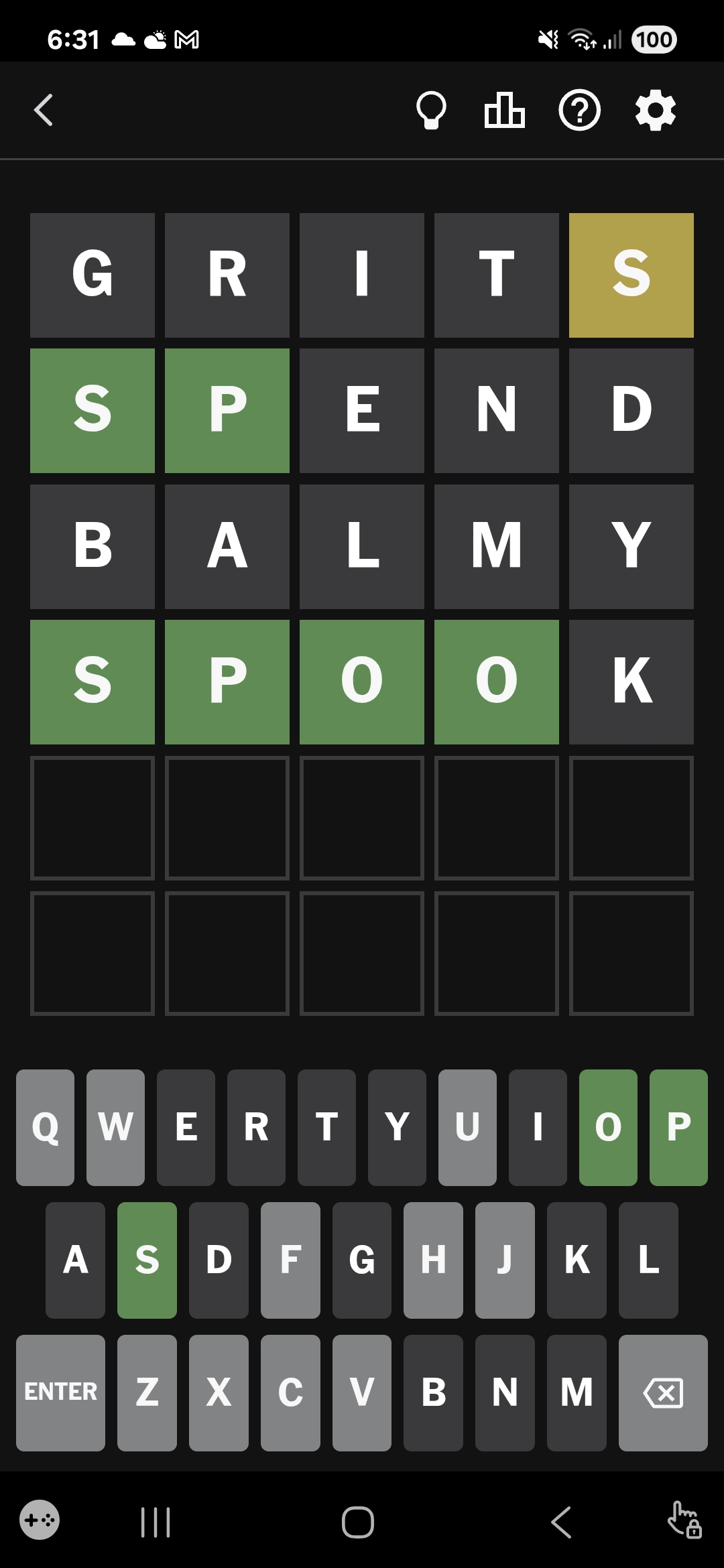Open the settings gear

655,110
